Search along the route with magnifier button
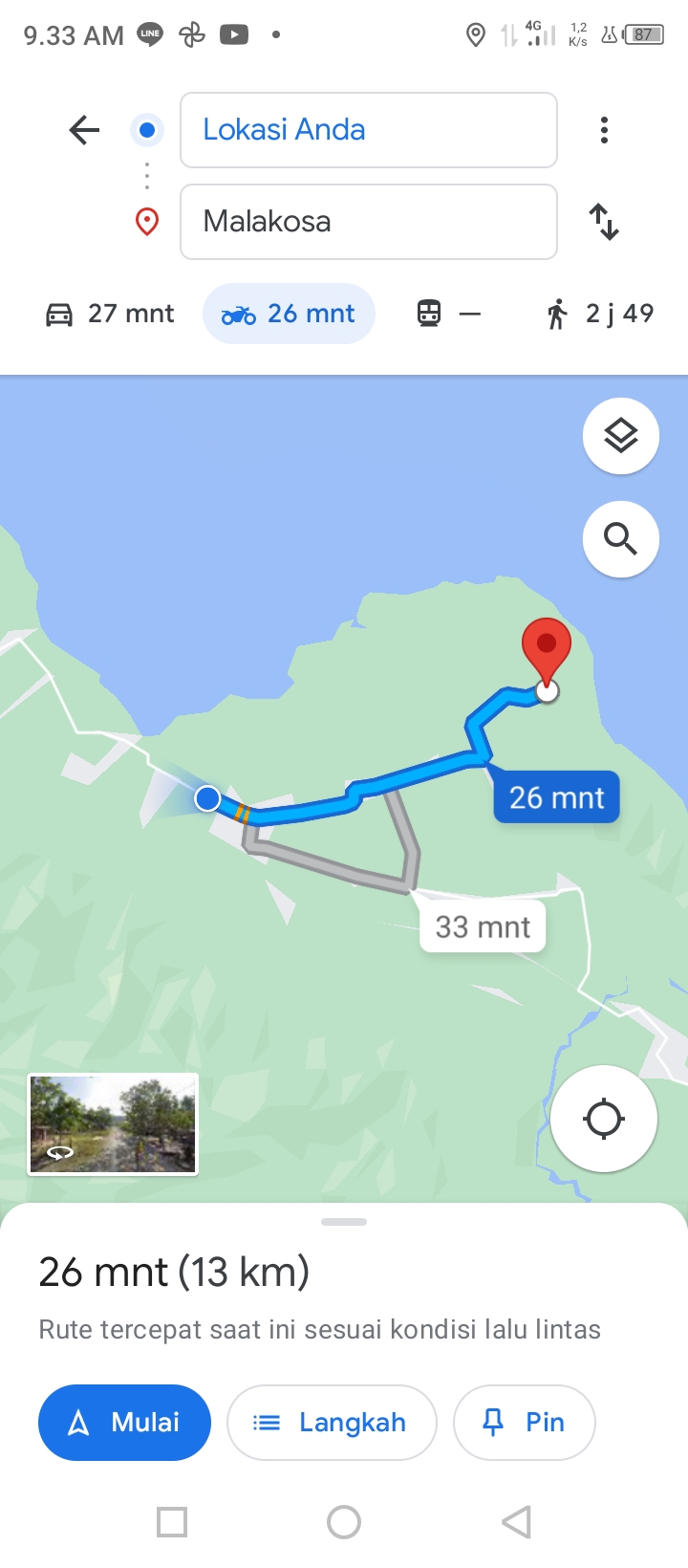 (621, 539)
